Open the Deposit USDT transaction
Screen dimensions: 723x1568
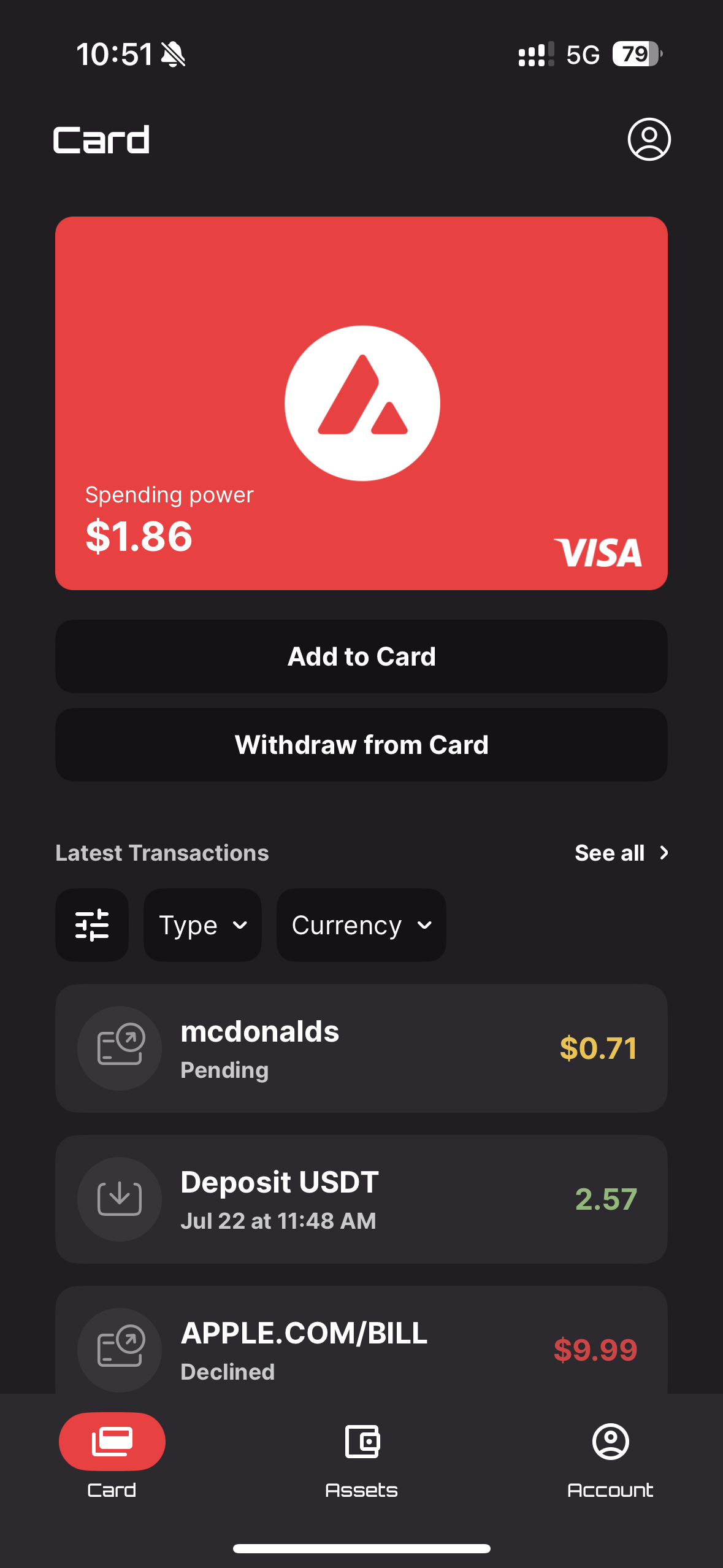361,1199
